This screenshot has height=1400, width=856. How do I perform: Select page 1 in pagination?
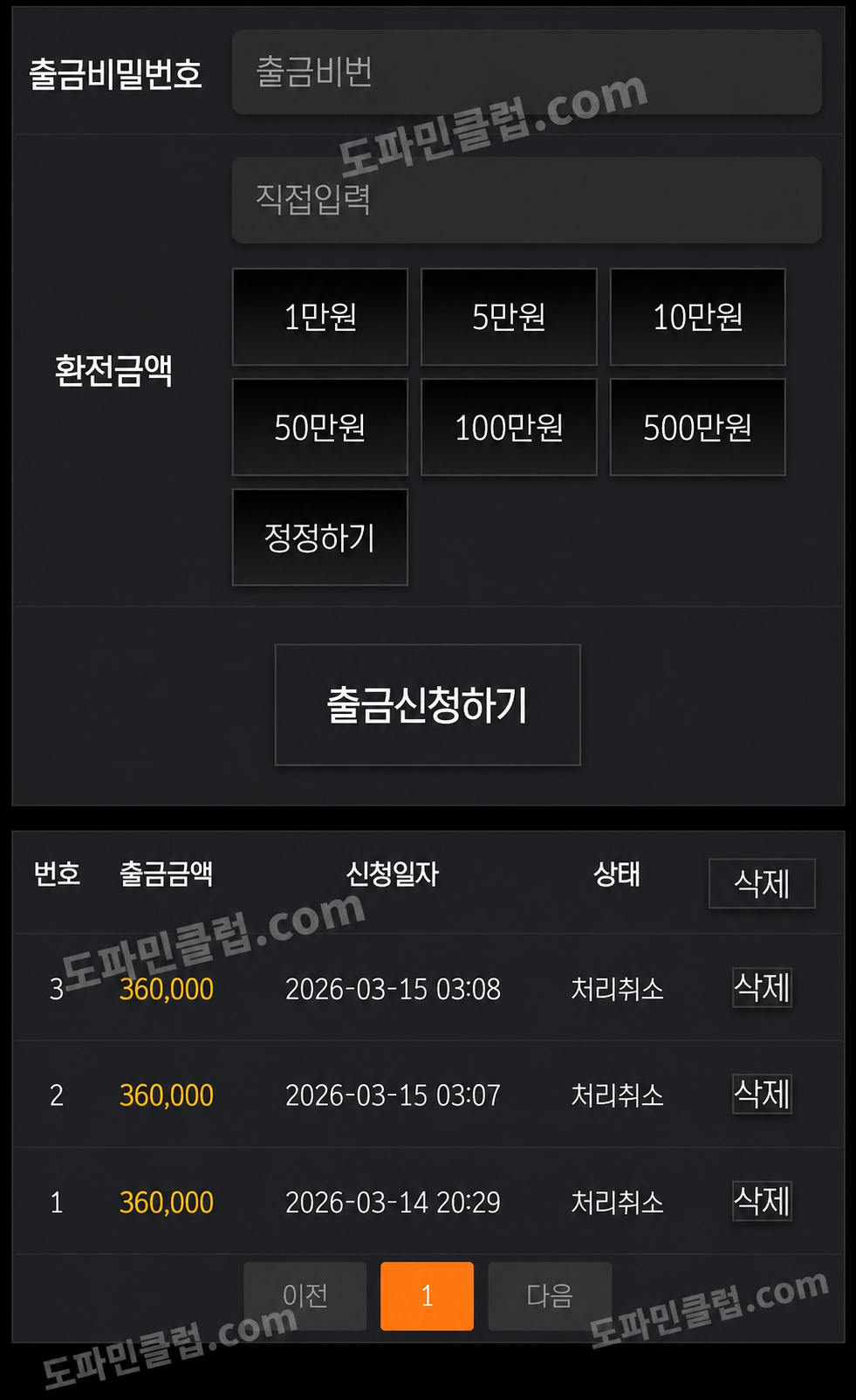pos(427,1296)
